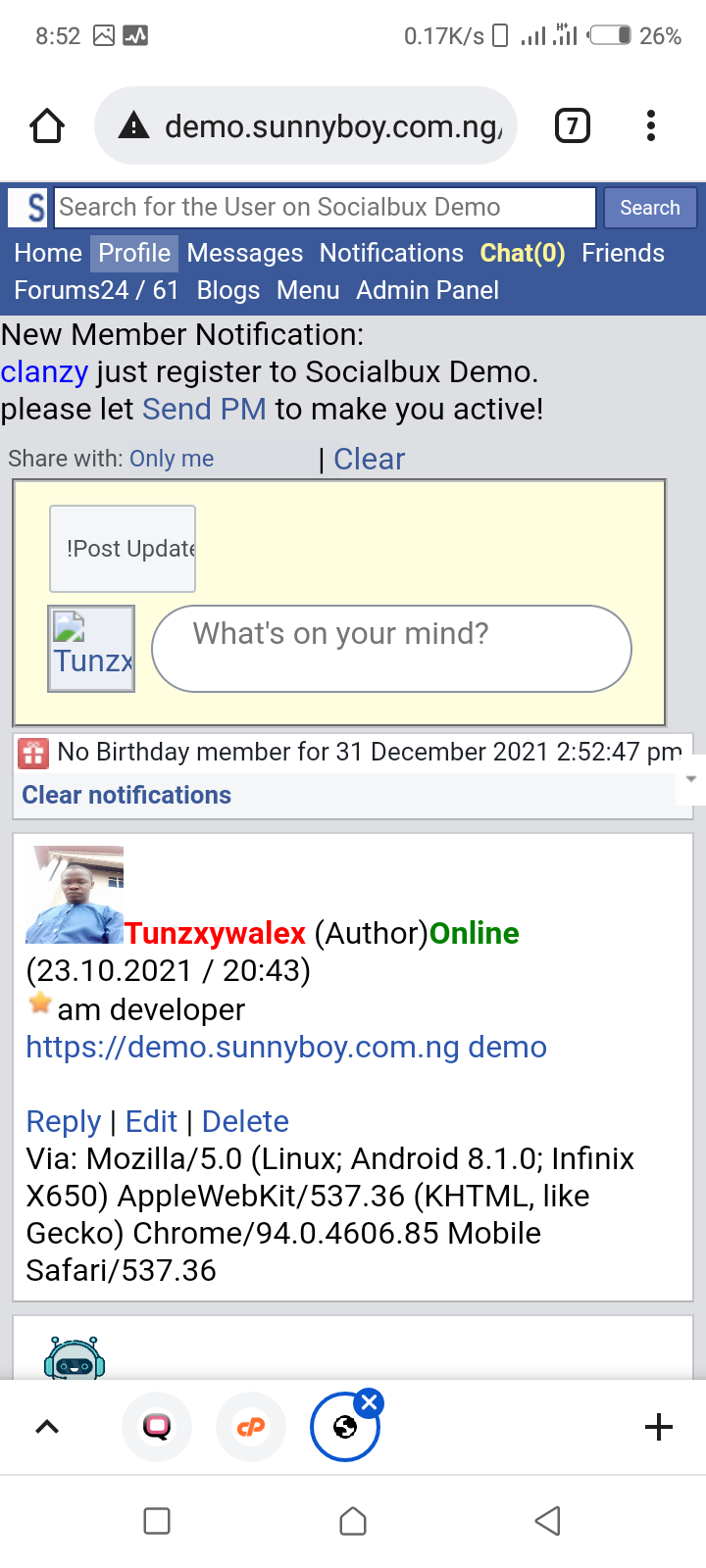Tap the Search button
Viewport: 706px width, 1568px height.
(649, 208)
